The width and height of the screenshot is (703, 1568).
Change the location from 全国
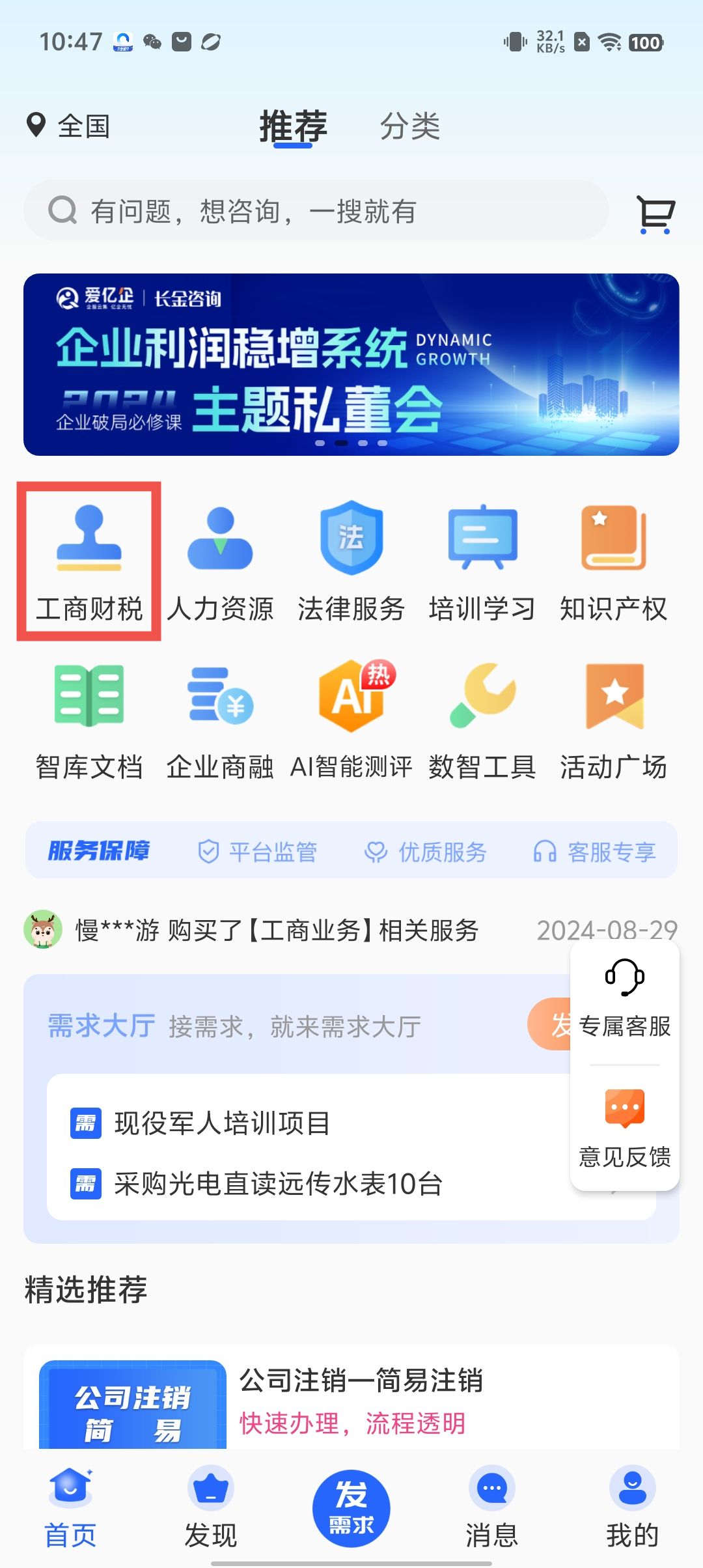pyautogui.click(x=68, y=126)
